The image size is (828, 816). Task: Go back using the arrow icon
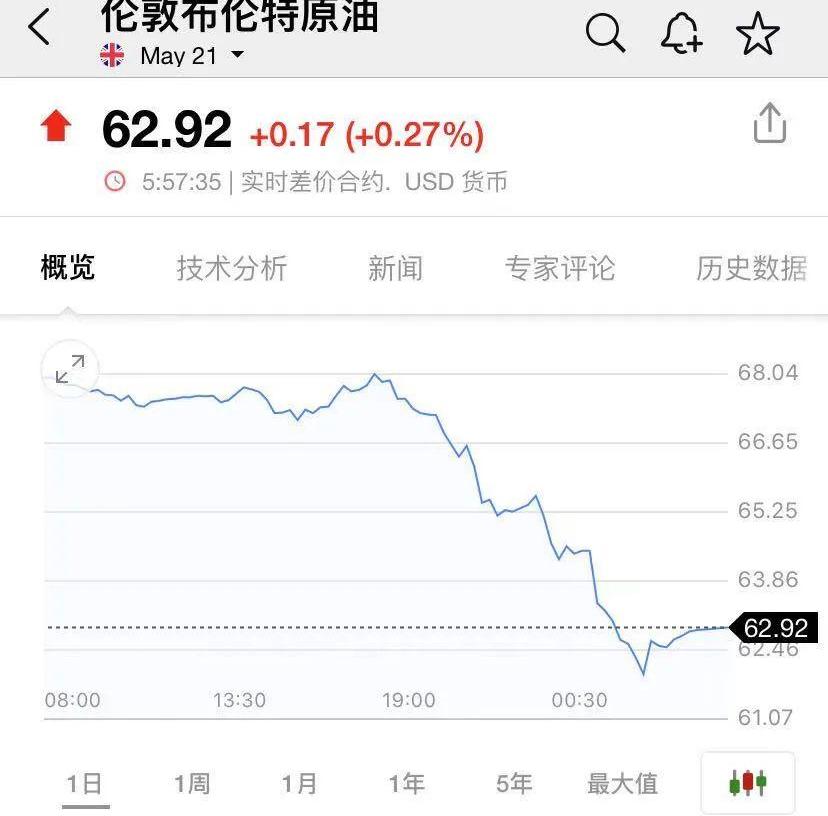click(39, 28)
